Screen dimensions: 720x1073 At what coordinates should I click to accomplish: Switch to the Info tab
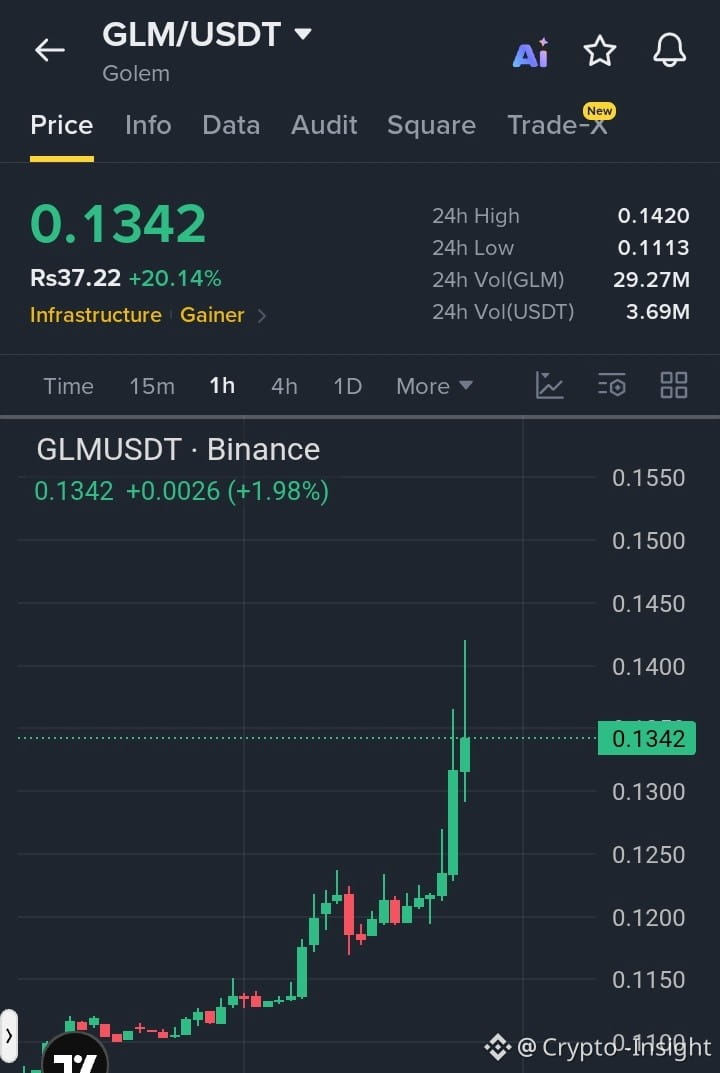[x=148, y=125]
